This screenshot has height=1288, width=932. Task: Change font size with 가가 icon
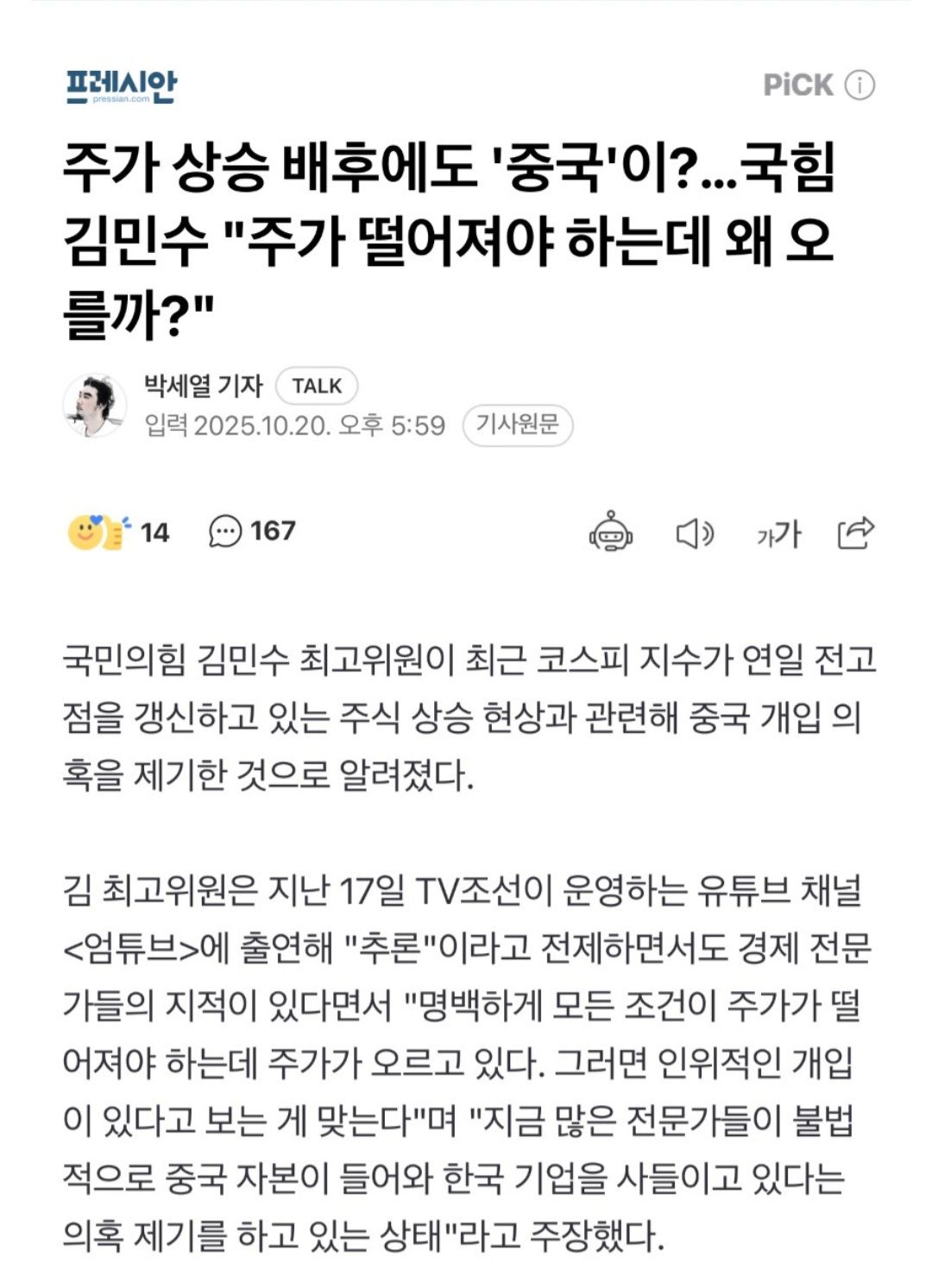coord(778,534)
